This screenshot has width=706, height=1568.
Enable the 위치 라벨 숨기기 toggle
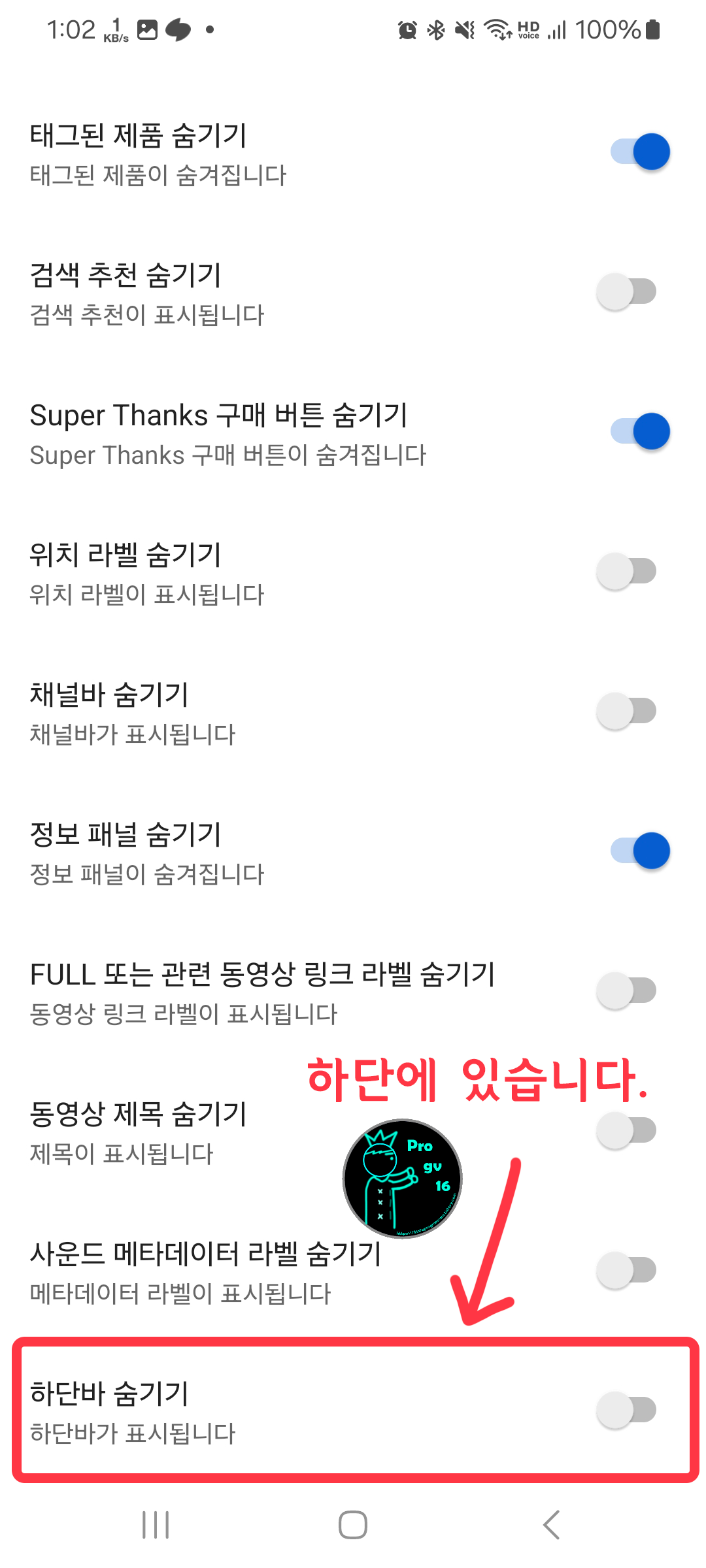tap(628, 570)
